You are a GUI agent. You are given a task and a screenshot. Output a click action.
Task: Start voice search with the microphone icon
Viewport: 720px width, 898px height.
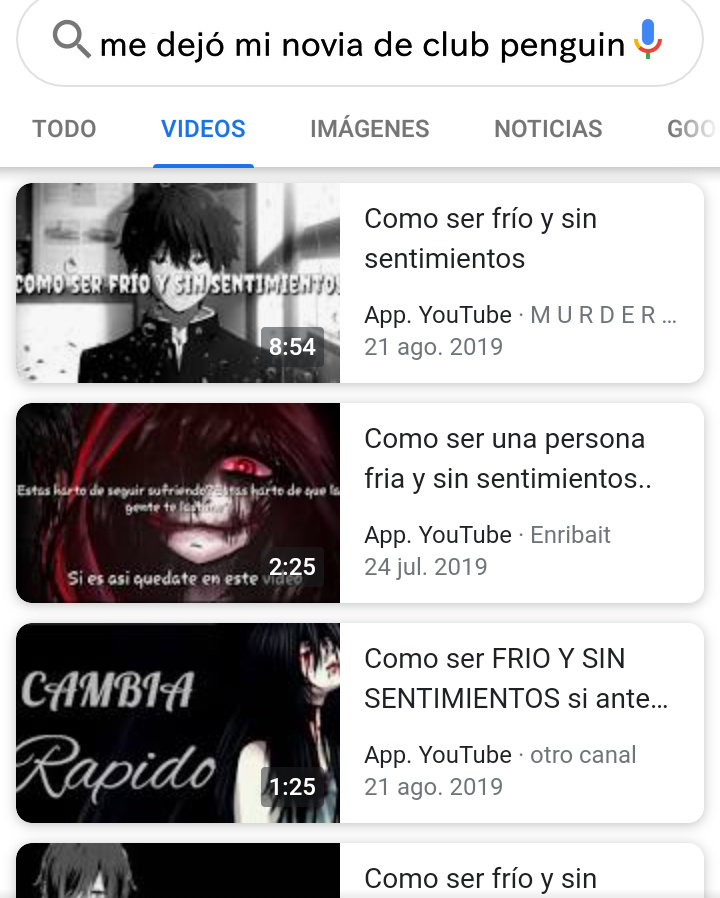click(x=648, y=40)
